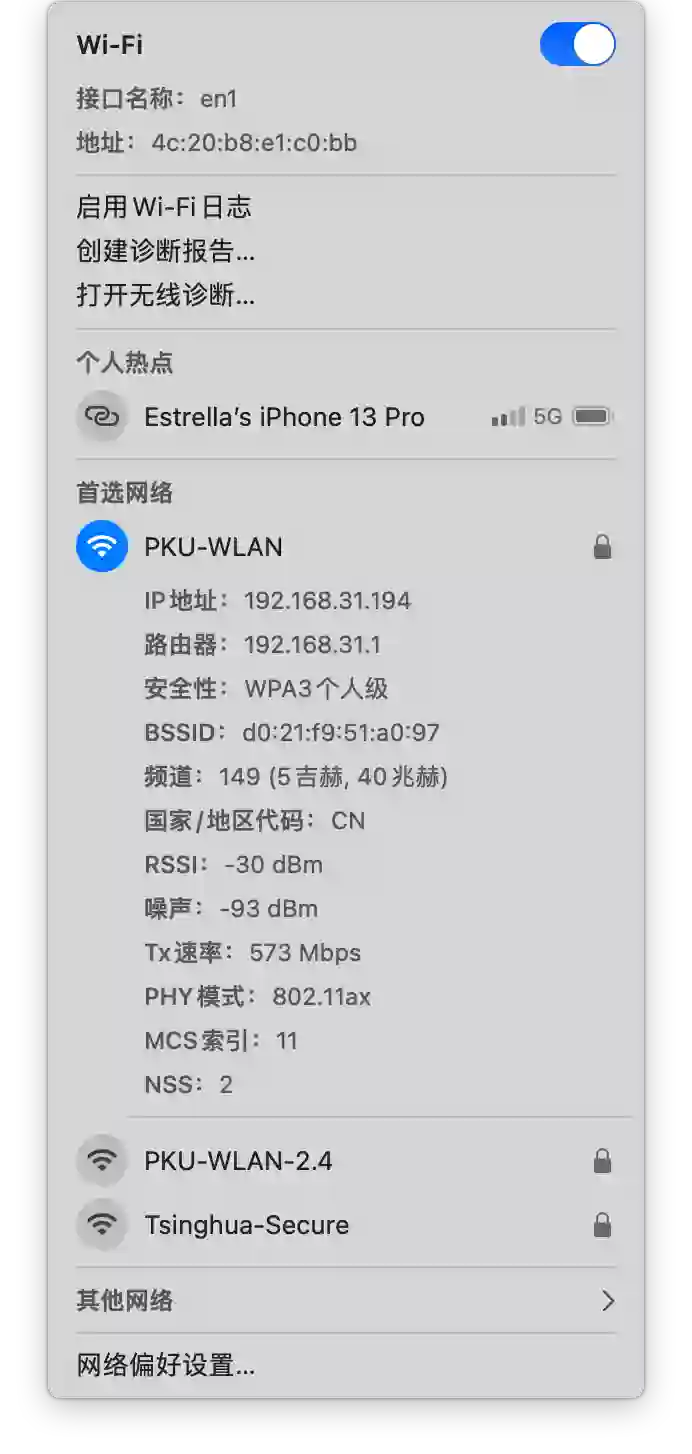Image resolution: width=692 pixels, height=1454 pixels.
Task: Open 创建诊断报告…
Action: [166, 251]
